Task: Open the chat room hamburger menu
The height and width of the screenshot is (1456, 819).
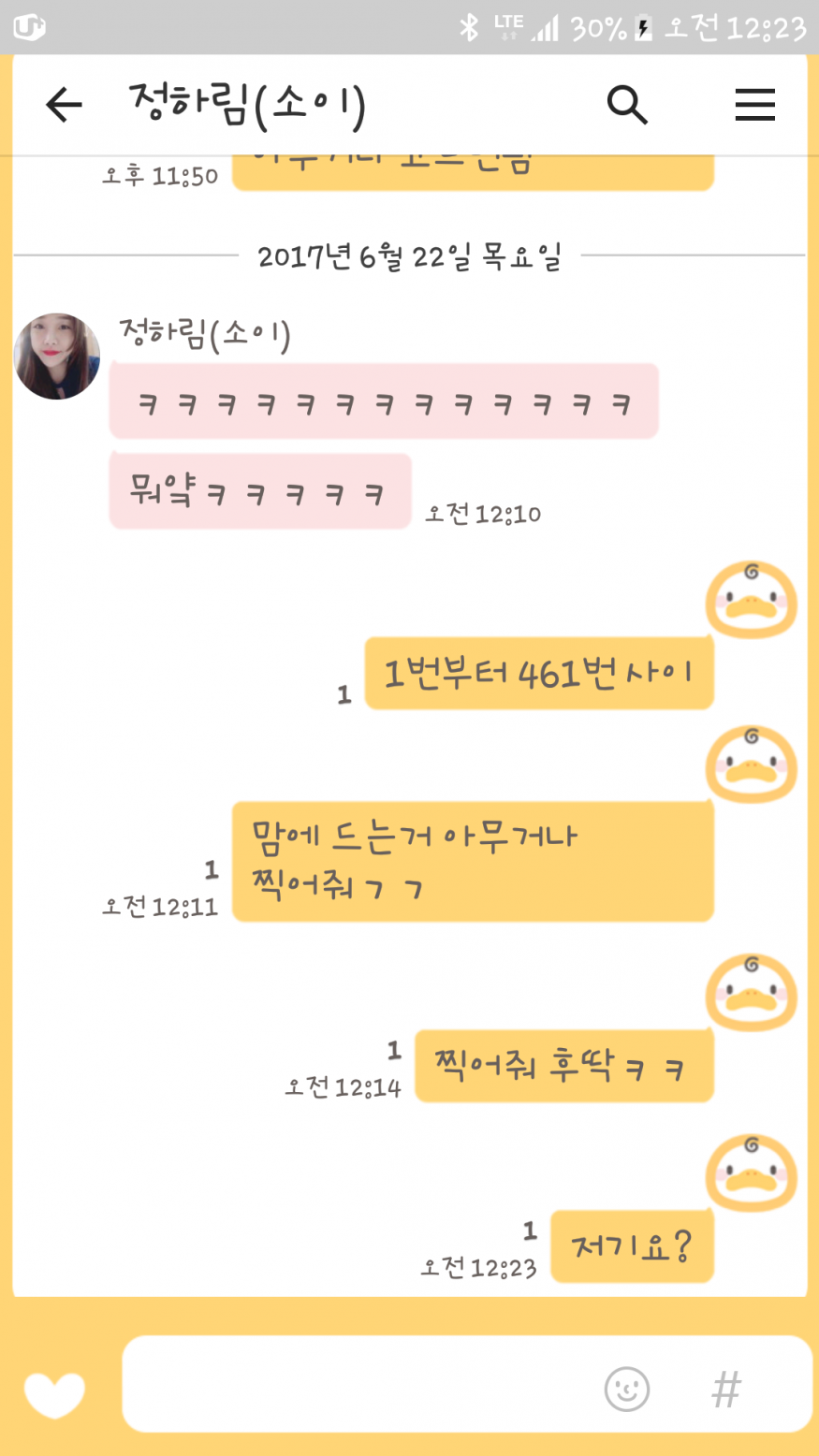Action: pyautogui.click(x=754, y=104)
